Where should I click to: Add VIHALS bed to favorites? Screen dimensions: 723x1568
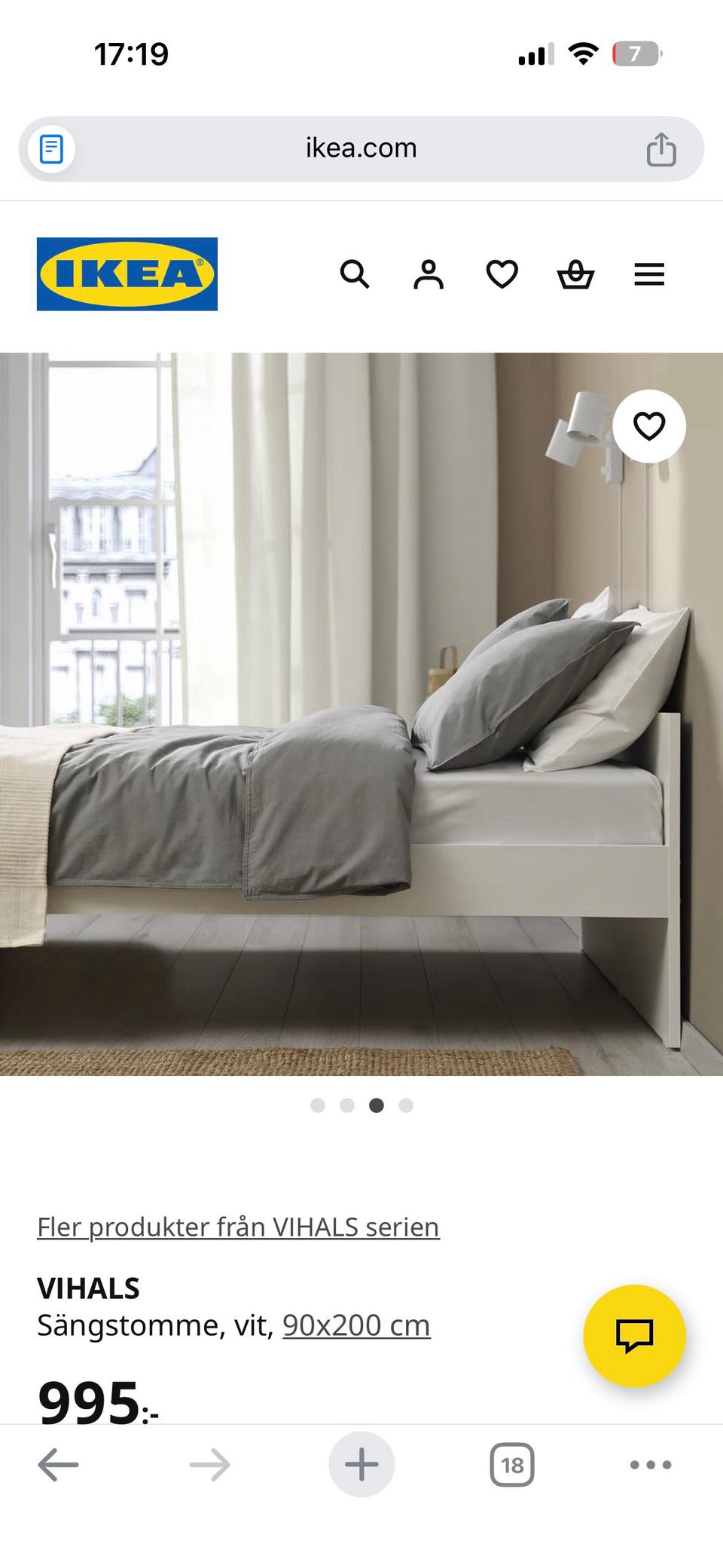[648, 426]
